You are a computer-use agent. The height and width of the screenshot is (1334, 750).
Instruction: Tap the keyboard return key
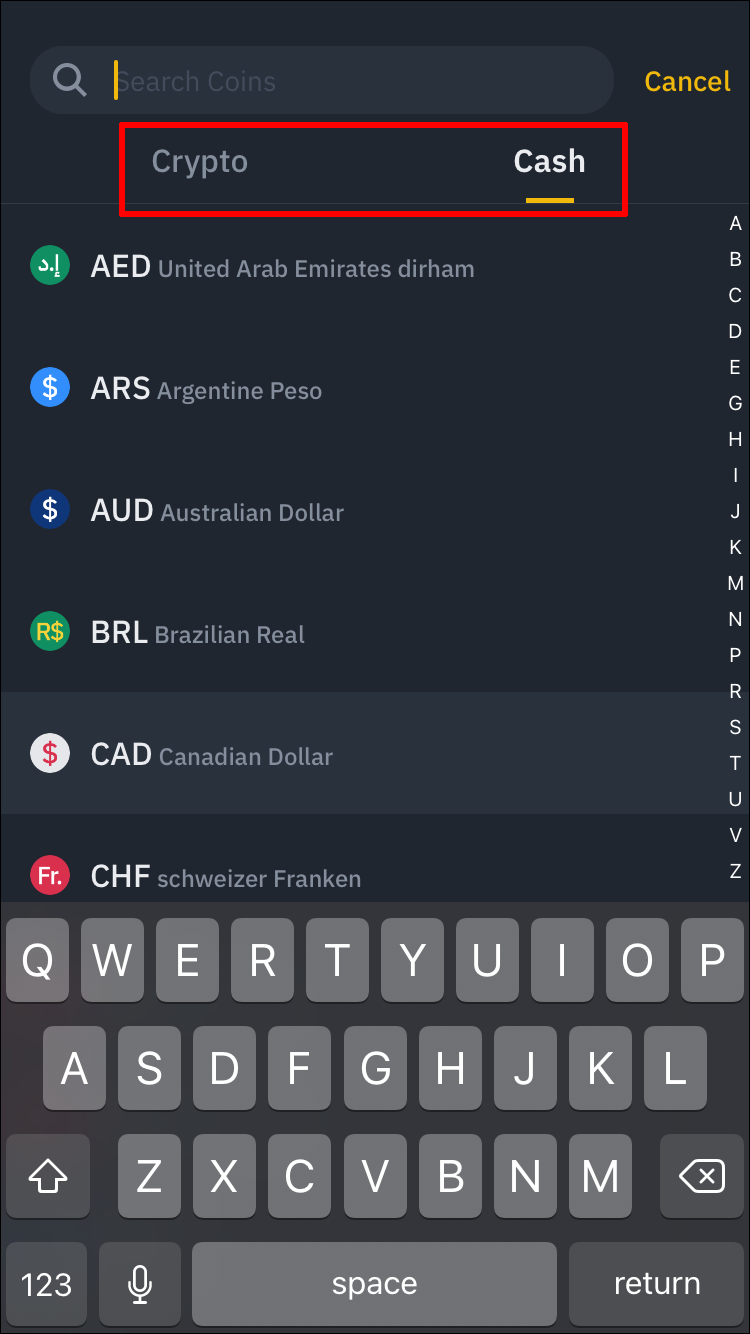click(657, 1283)
